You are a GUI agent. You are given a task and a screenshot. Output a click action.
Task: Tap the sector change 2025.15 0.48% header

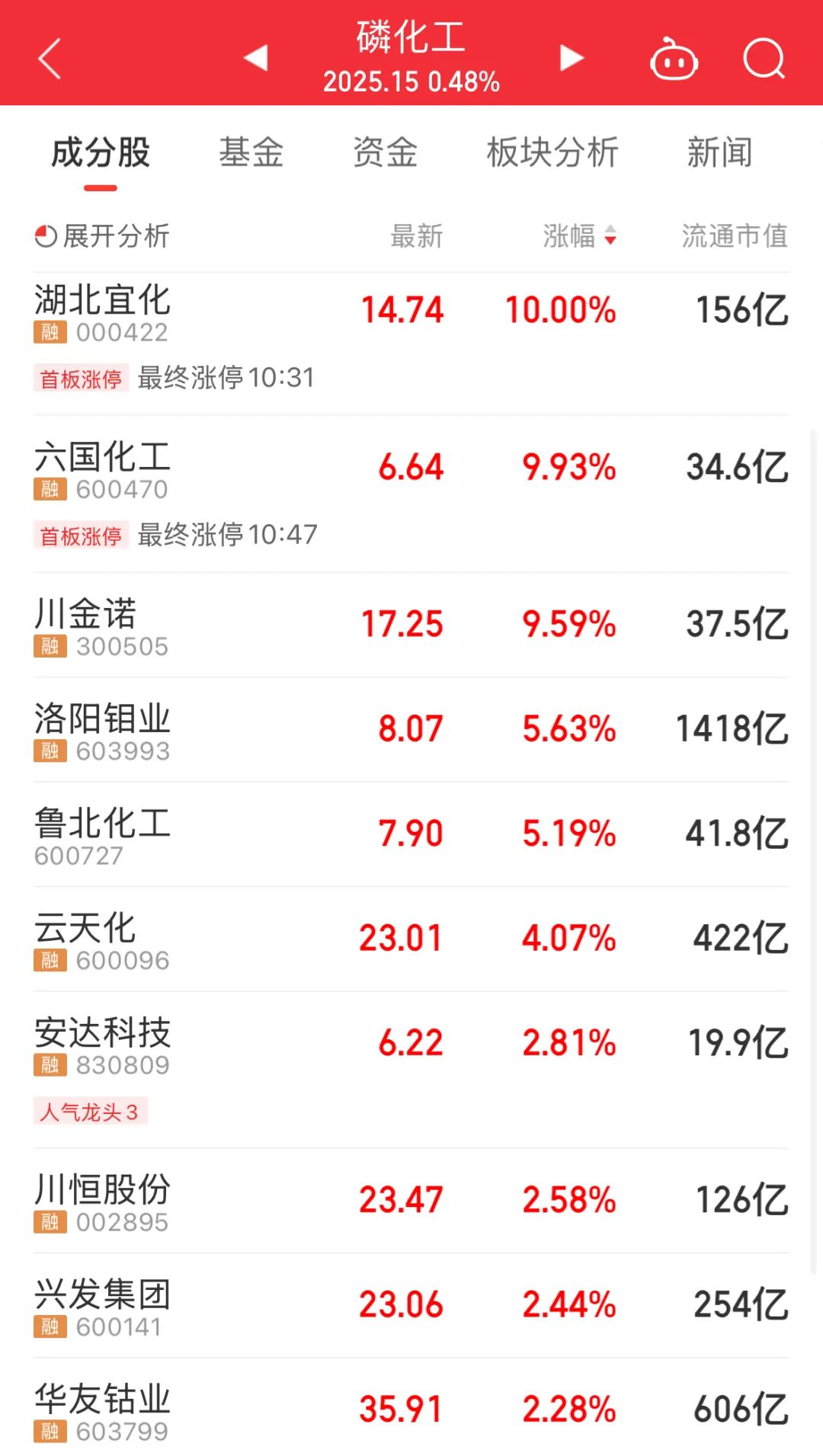410,81
